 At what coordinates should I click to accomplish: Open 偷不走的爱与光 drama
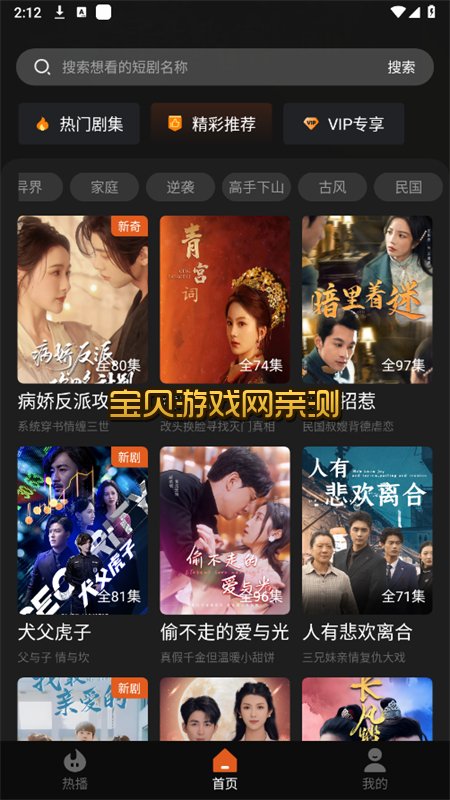pyautogui.click(x=225, y=531)
